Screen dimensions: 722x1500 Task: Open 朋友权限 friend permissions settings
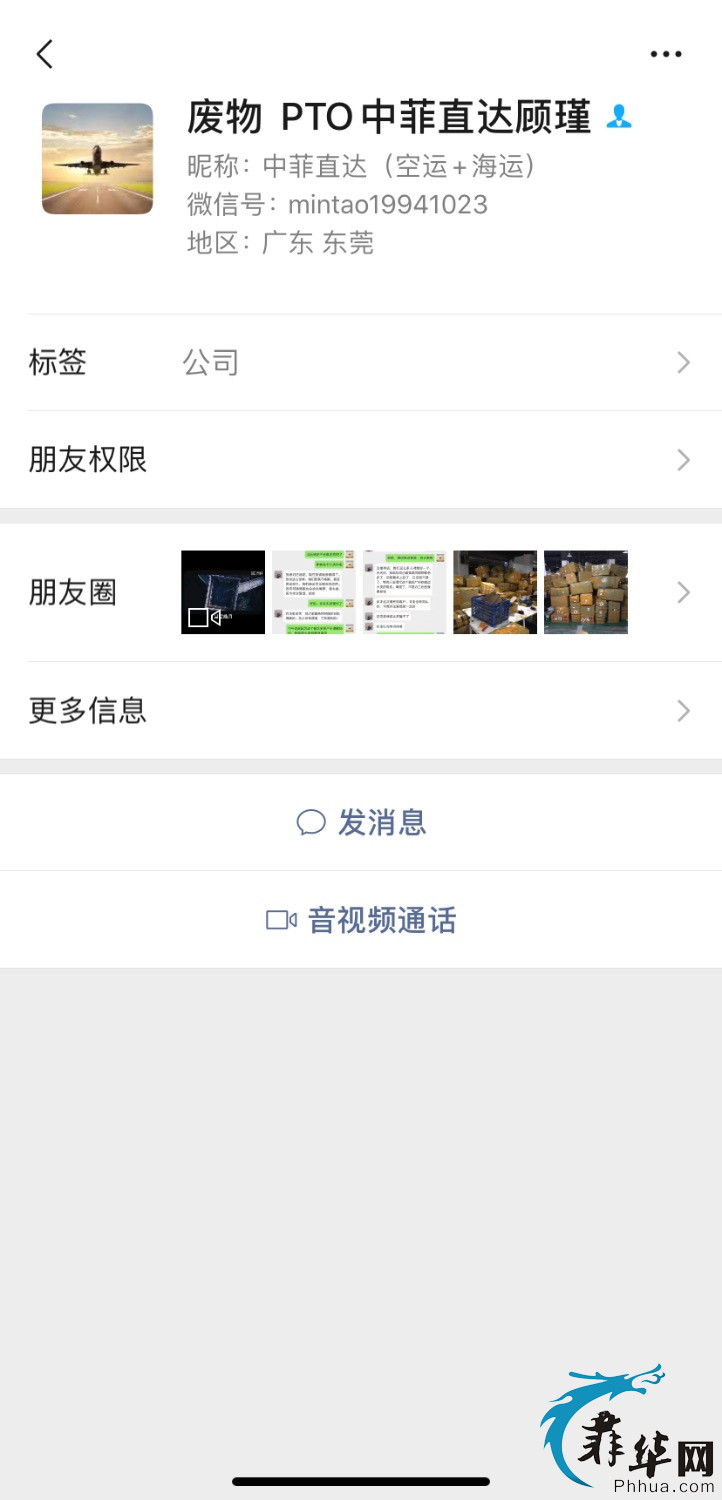(x=360, y=460)
